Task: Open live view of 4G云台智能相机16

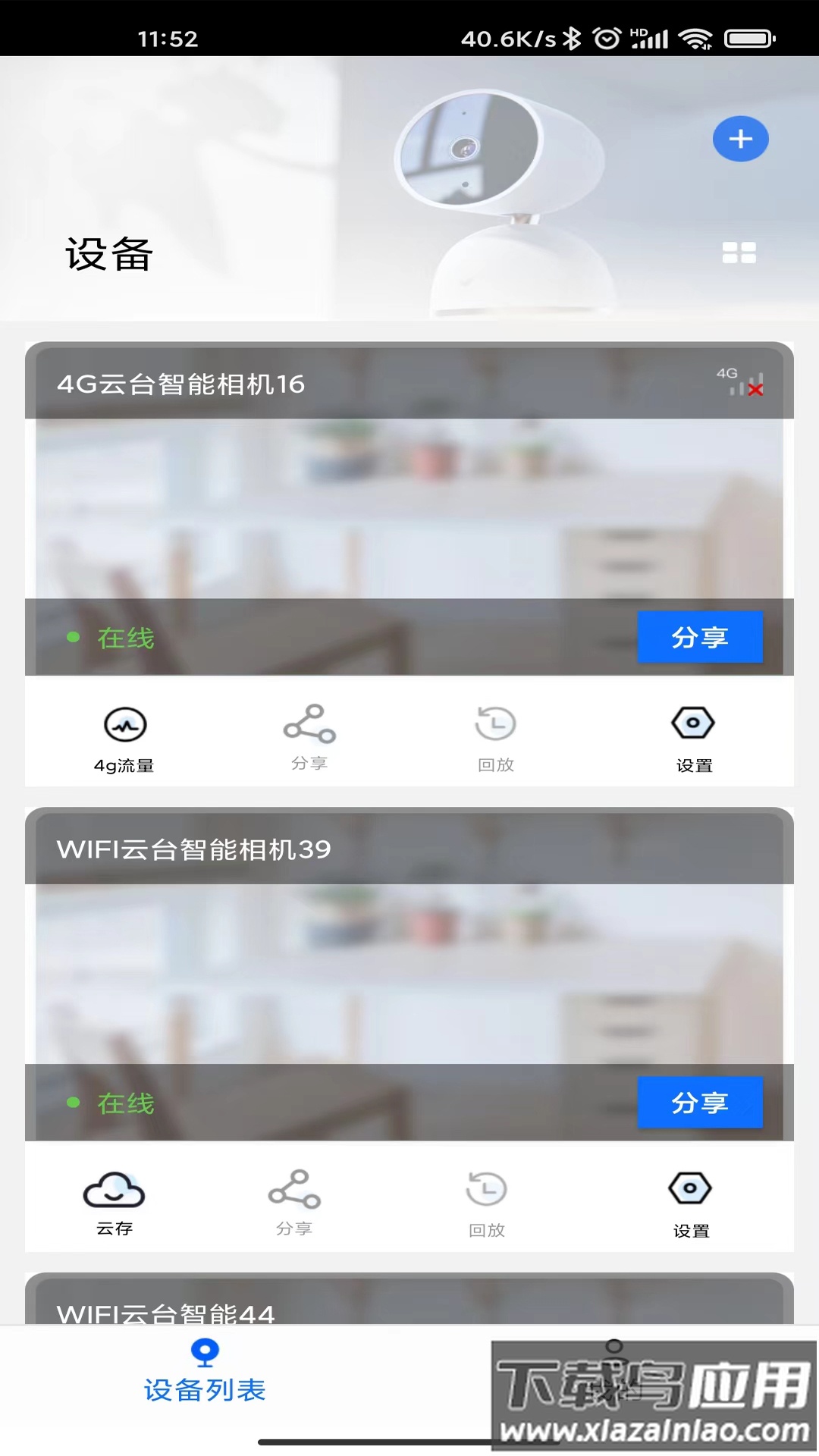Action: [x=409, y=508]
